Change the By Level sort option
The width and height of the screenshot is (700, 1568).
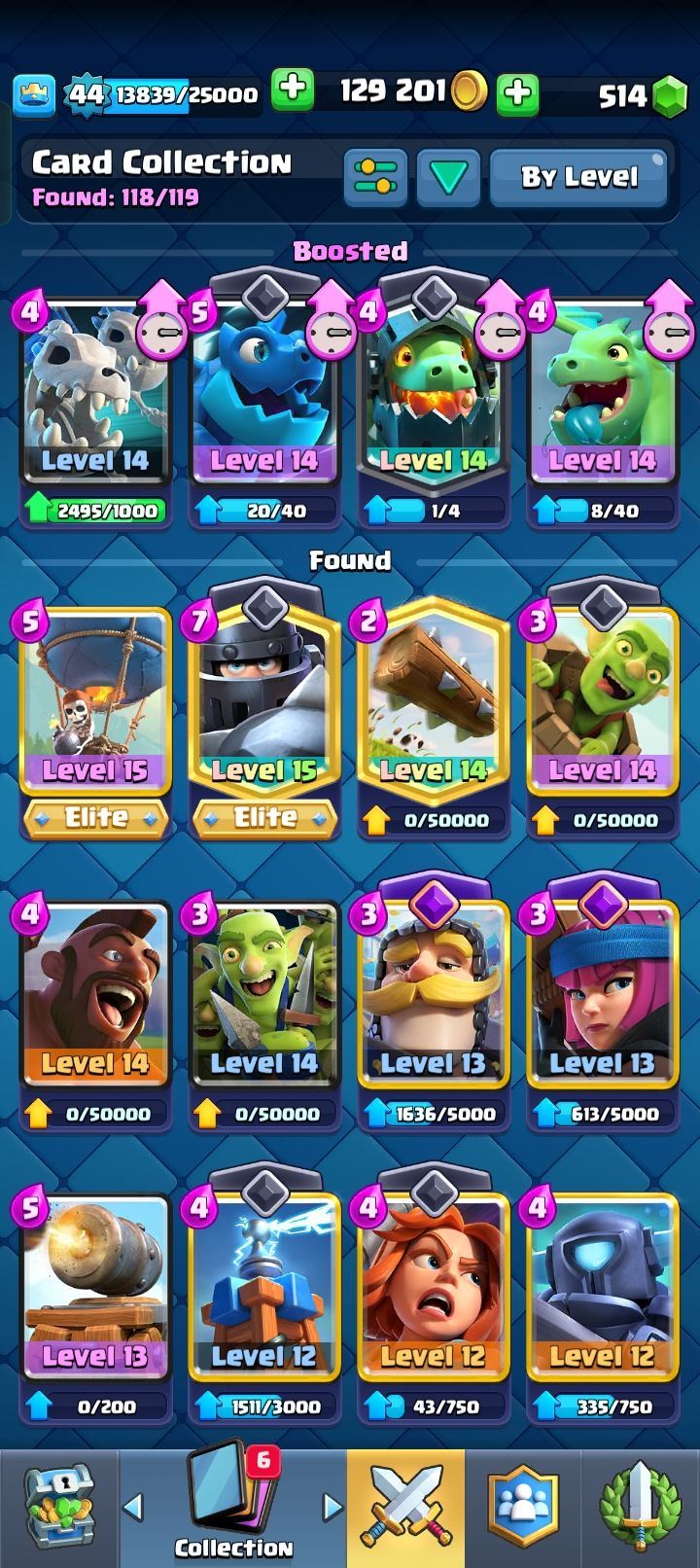(x=578, y=177)
